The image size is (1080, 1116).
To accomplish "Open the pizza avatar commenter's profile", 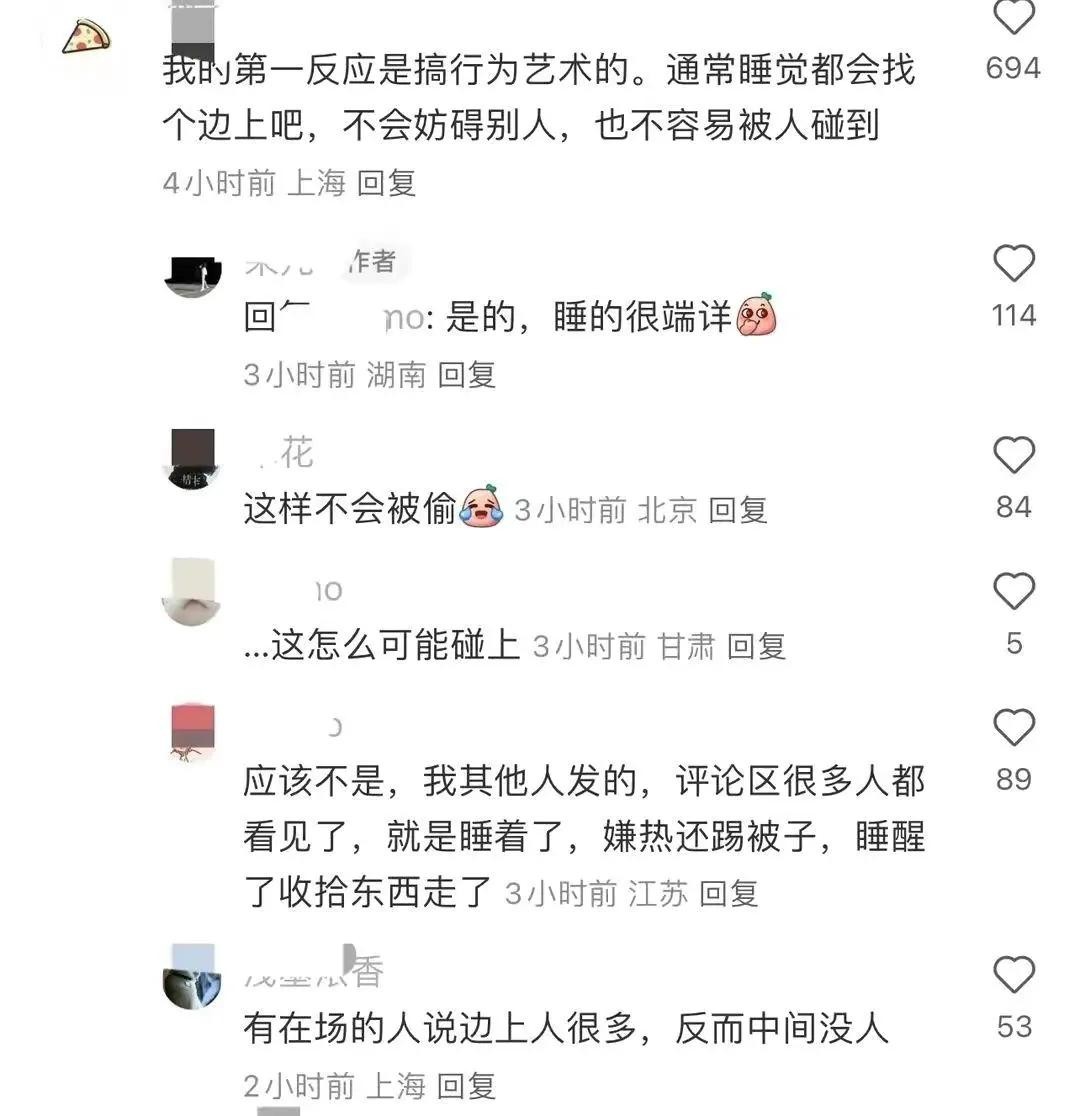I will pos(87,38).
